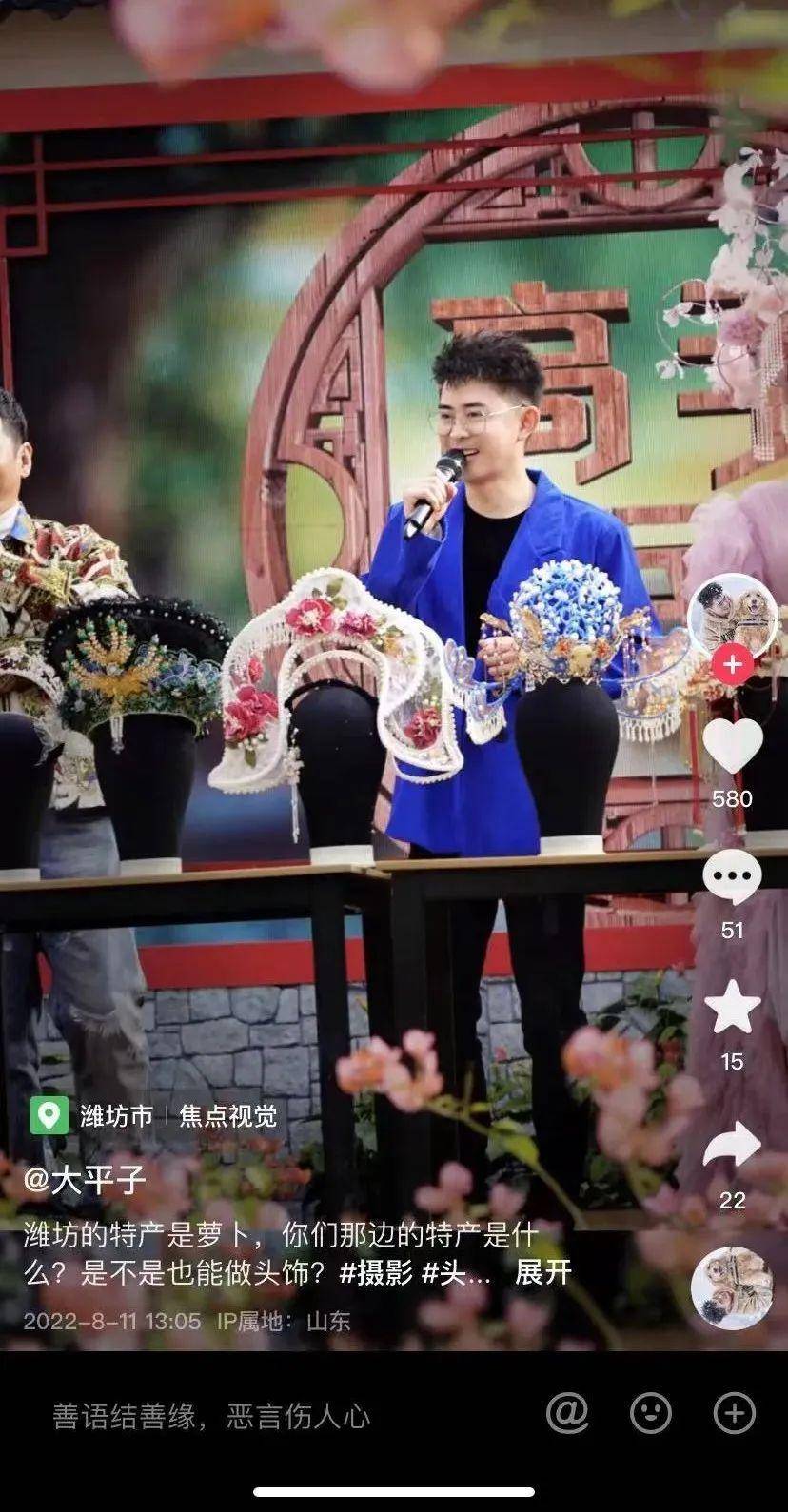Viewport: 788px width, 1512px height.
Task: Follow the creator with the red plus
Action: [732, 666]
